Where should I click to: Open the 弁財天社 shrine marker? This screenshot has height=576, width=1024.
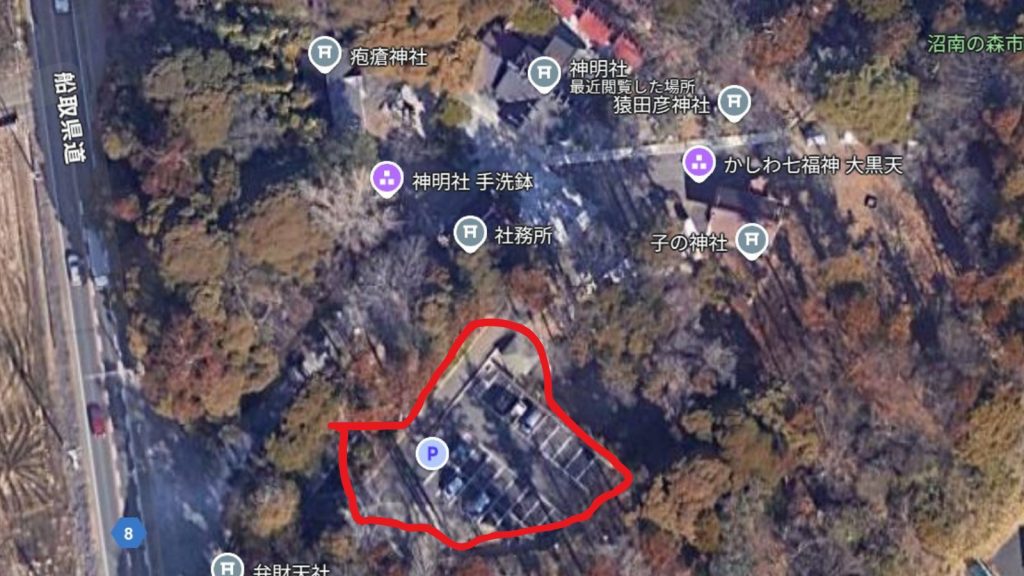coord(228,566)
